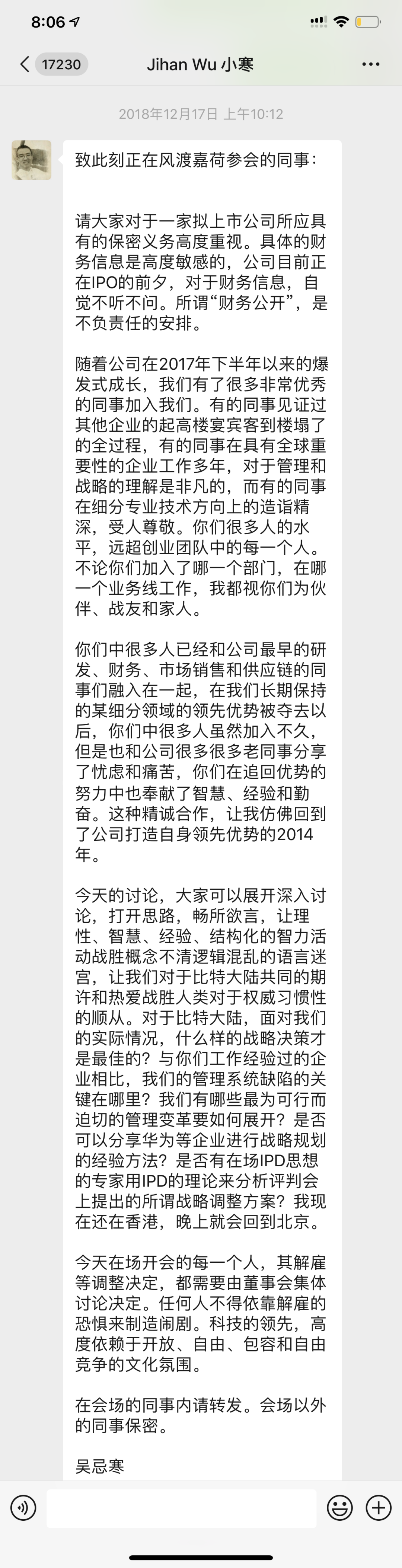Screen dimensions: 402x1568
Task: Switch to voice message input
Action: click(x=23, y=1508)
